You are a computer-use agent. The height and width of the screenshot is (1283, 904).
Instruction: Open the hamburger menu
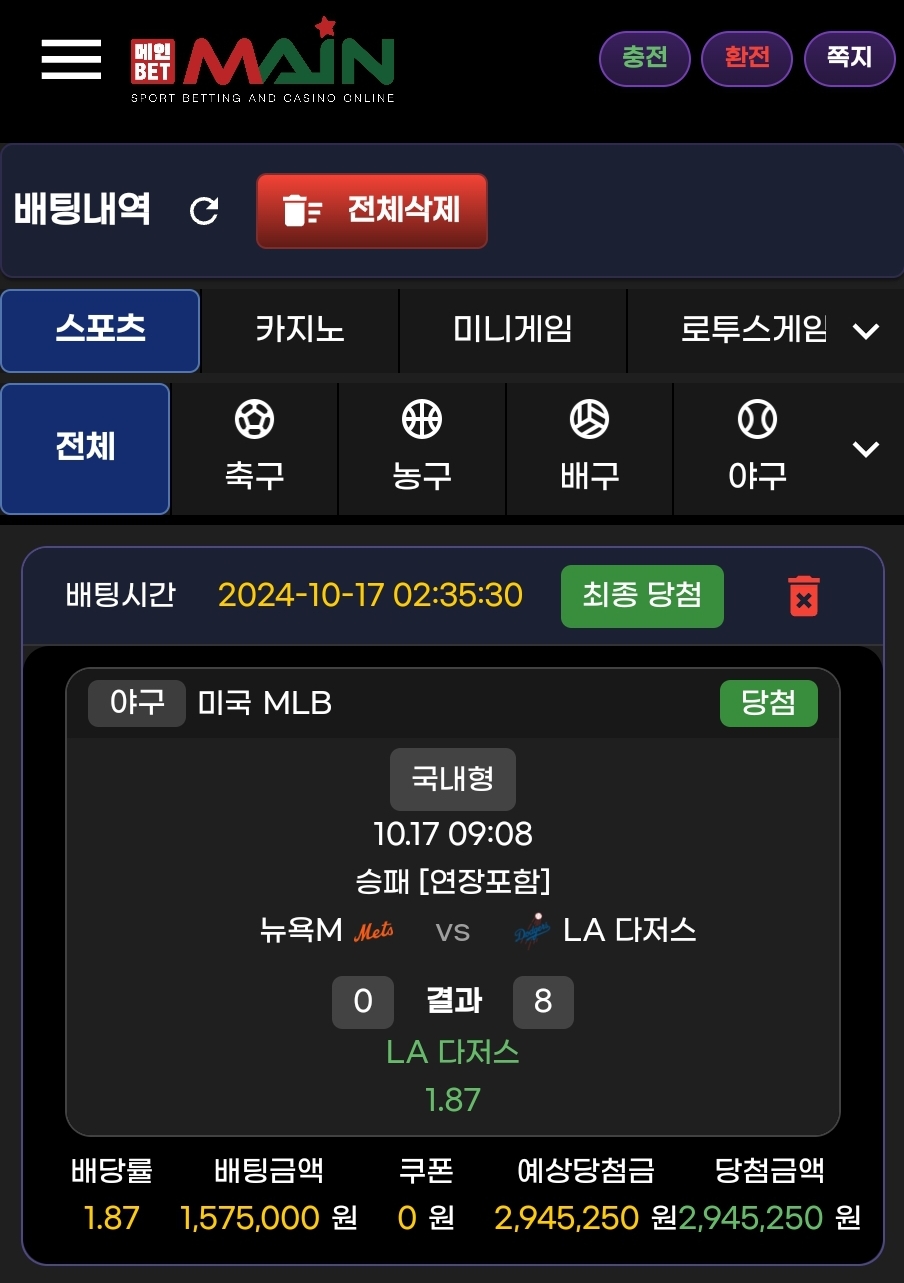71,60
